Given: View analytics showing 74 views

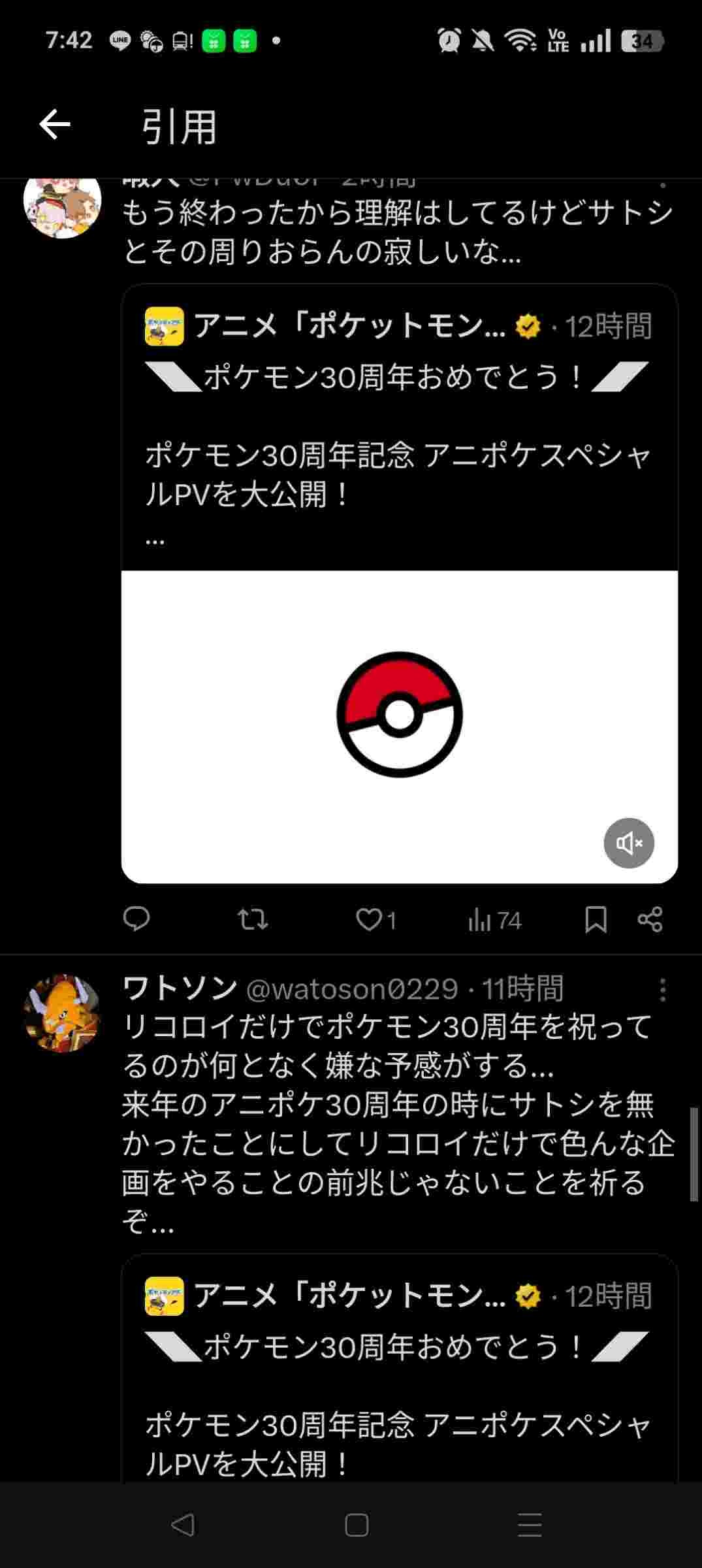Looking at the screenshot, I should [494, 921].
